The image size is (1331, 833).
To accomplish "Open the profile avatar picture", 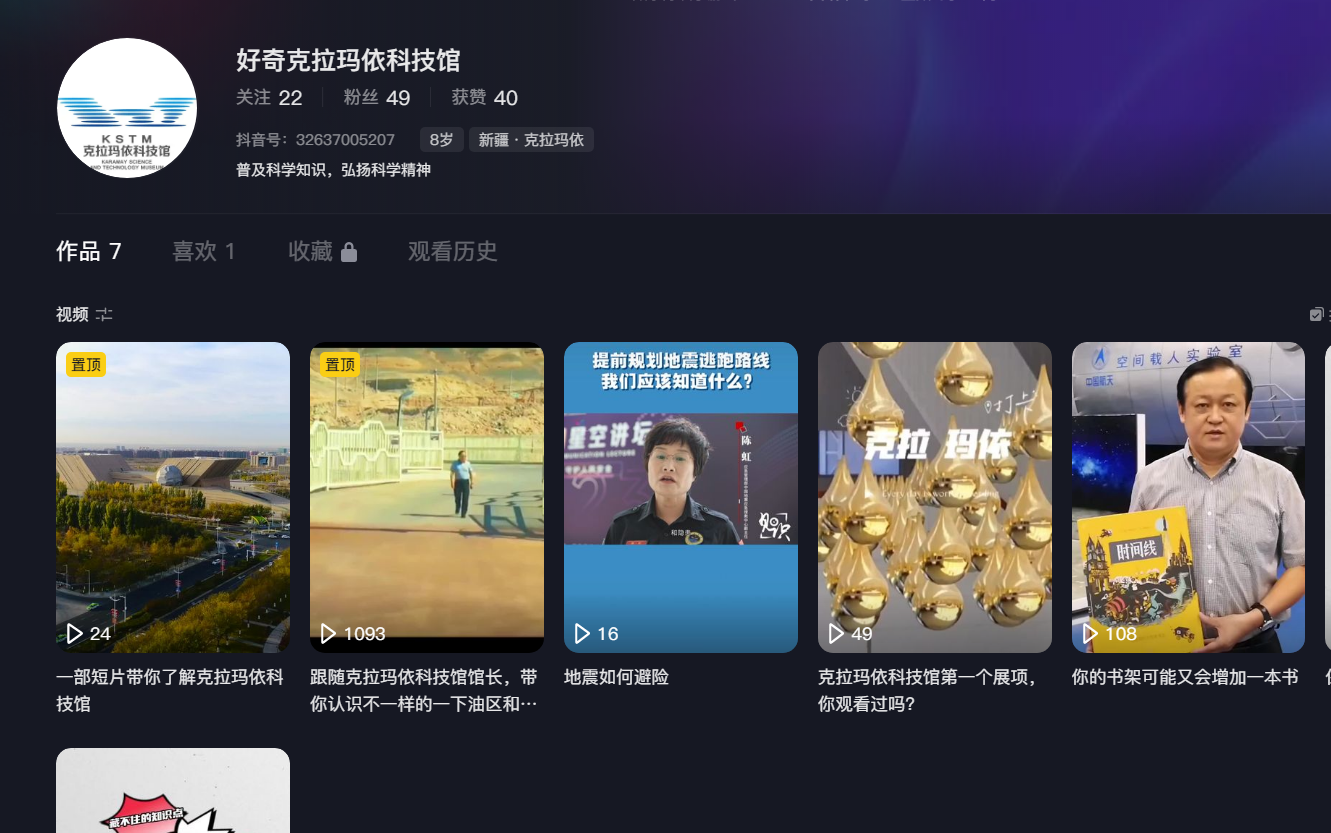I will tap(127, 108).
